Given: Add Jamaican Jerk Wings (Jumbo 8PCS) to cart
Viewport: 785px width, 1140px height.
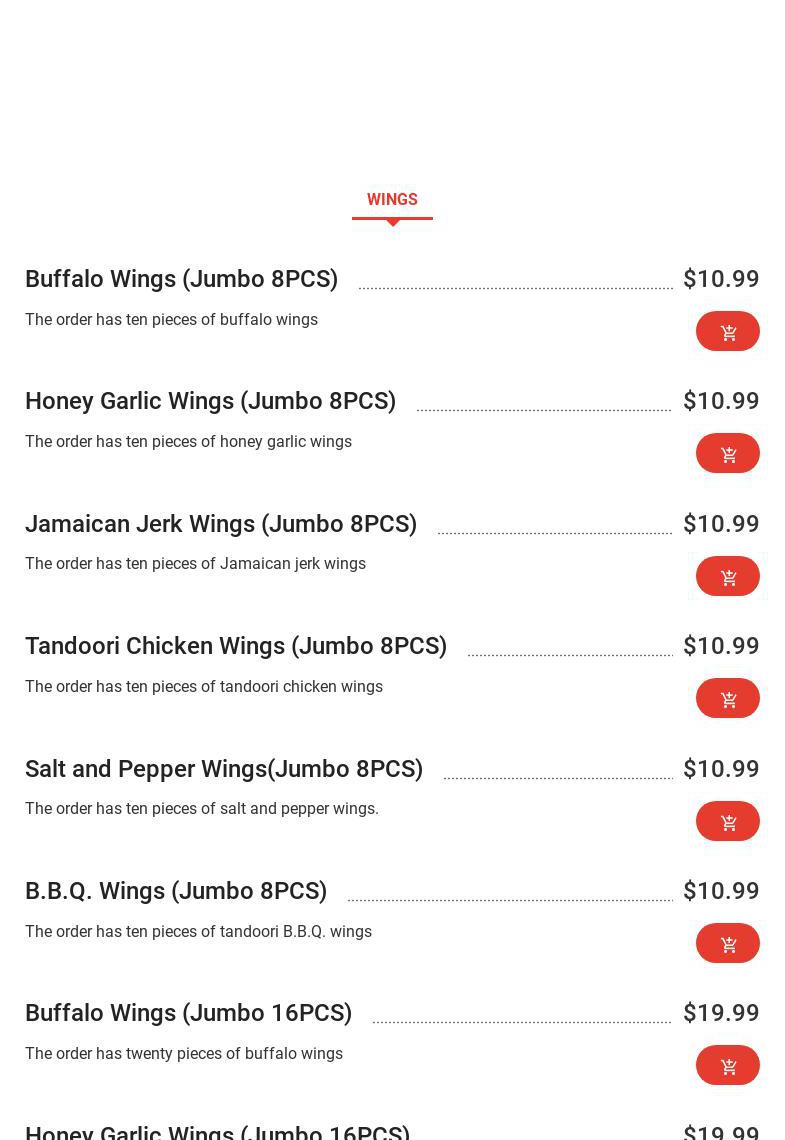Looking at the screenshot, I should pos(728,576).
